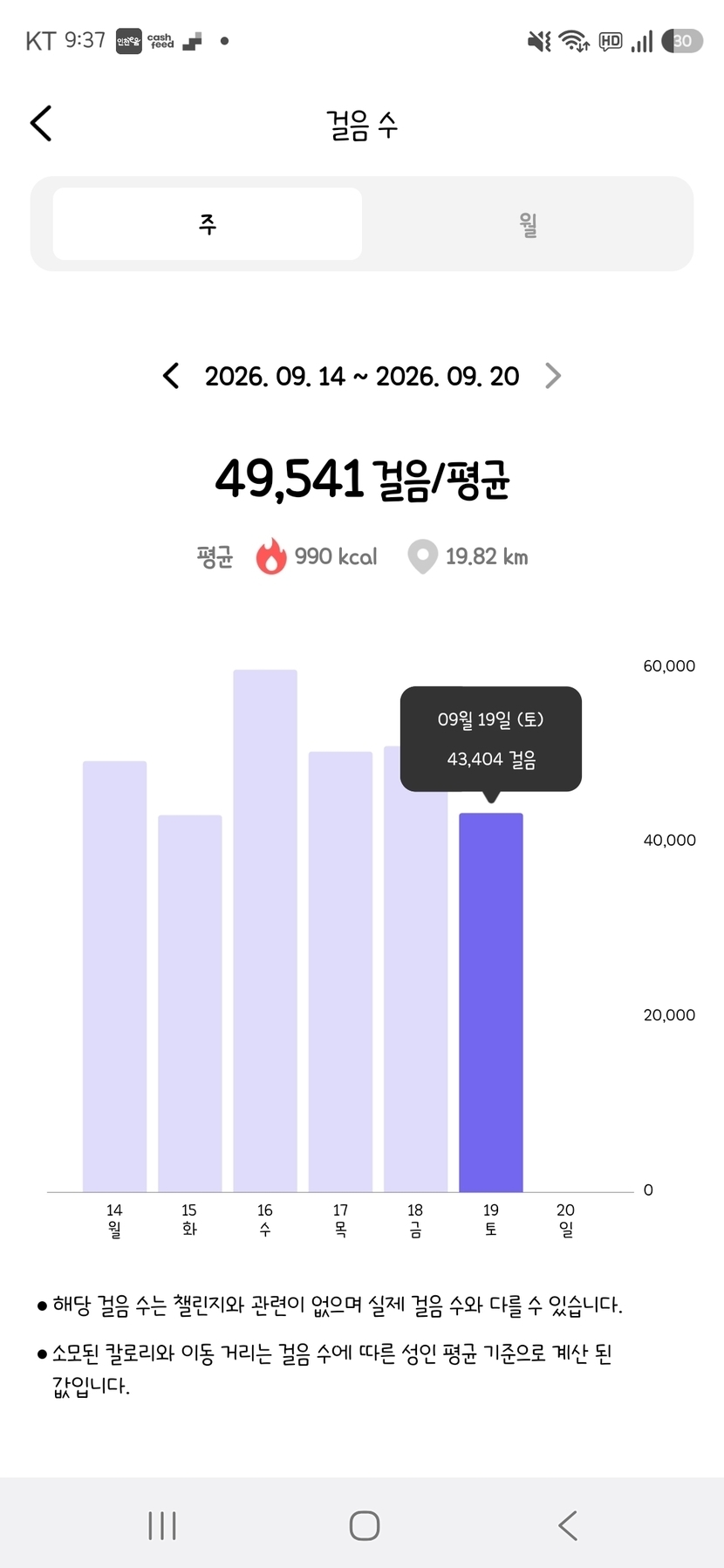Go back from the 걸음 수 screen
724x1568 pixels.
(41, 124)
